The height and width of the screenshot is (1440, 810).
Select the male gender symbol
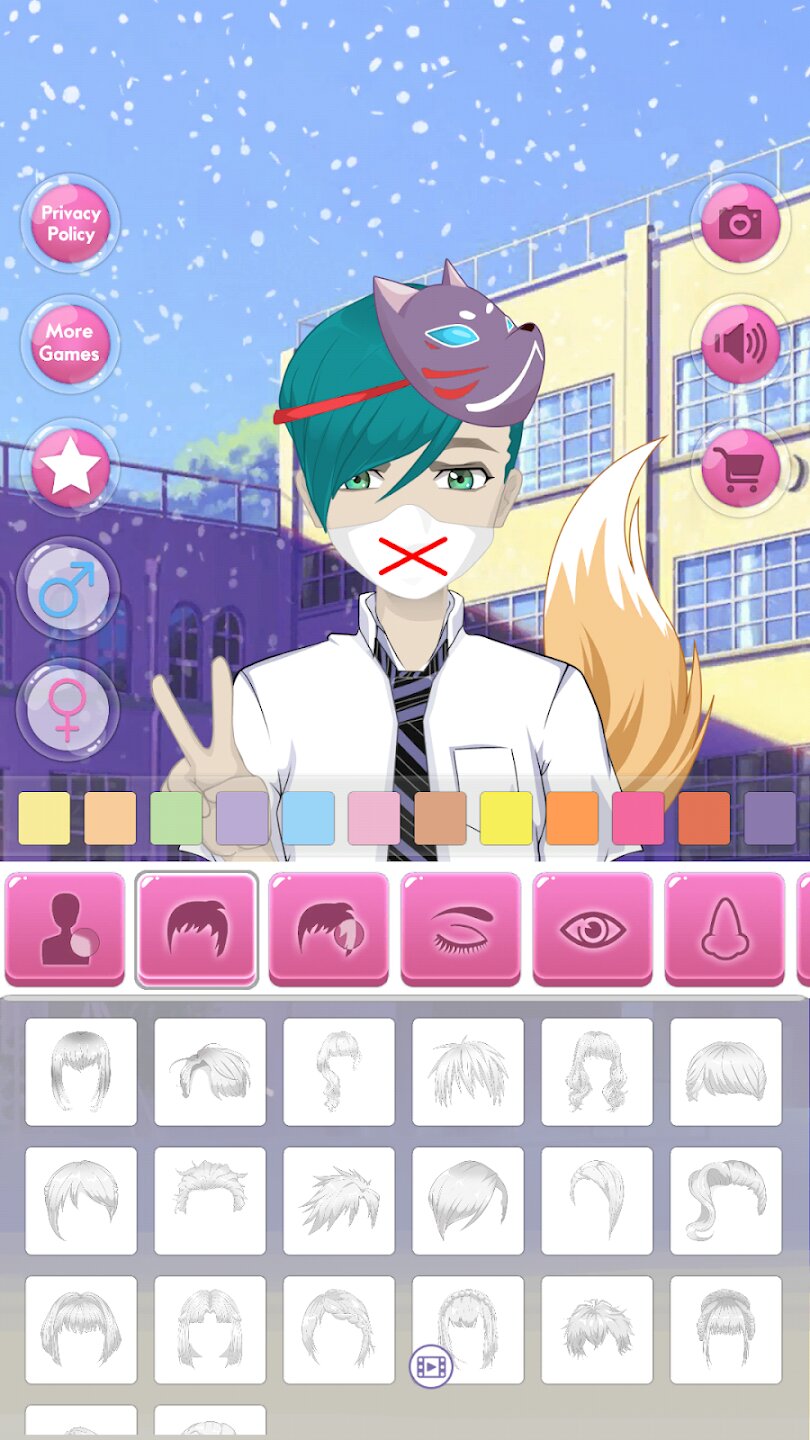pyautogui.click(x=68, y=588)
